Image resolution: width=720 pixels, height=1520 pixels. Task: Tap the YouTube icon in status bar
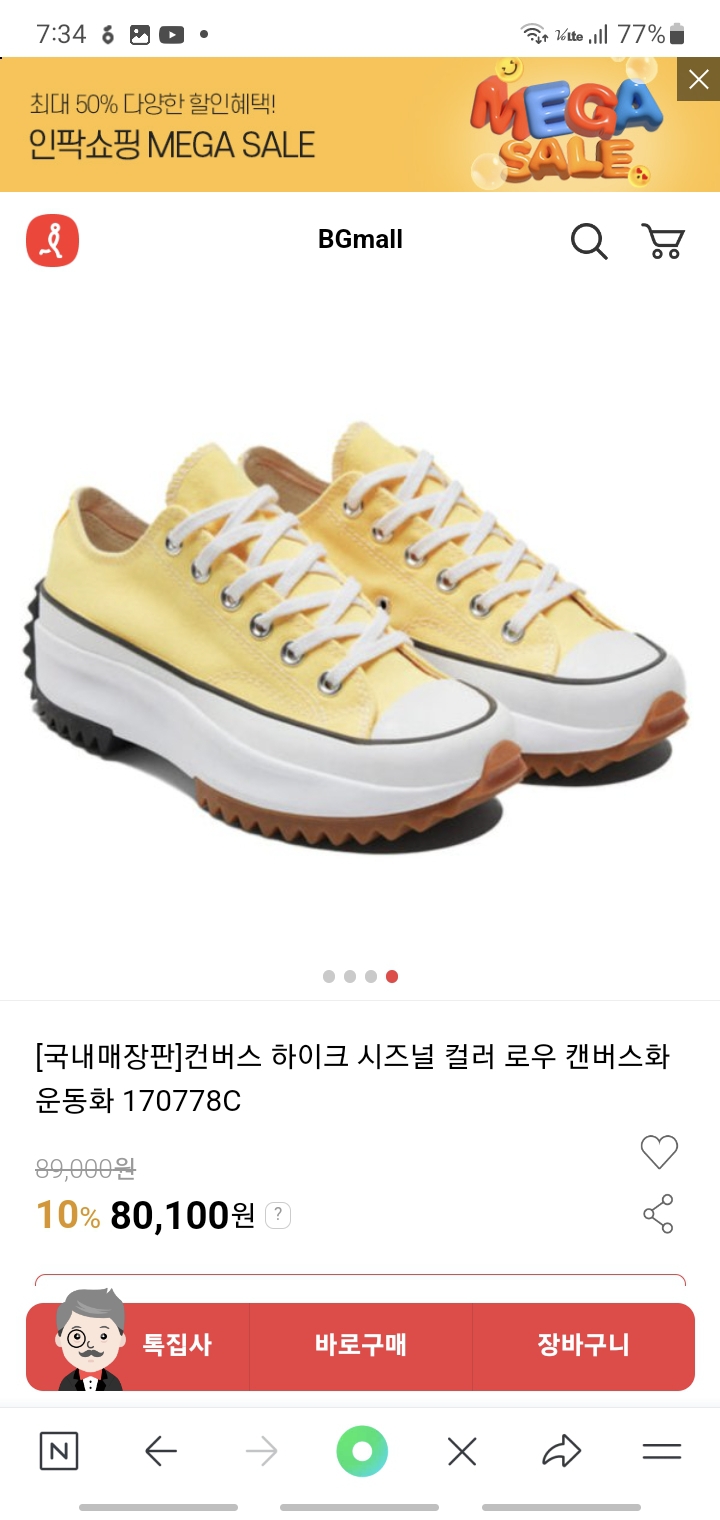coord(172,33)
